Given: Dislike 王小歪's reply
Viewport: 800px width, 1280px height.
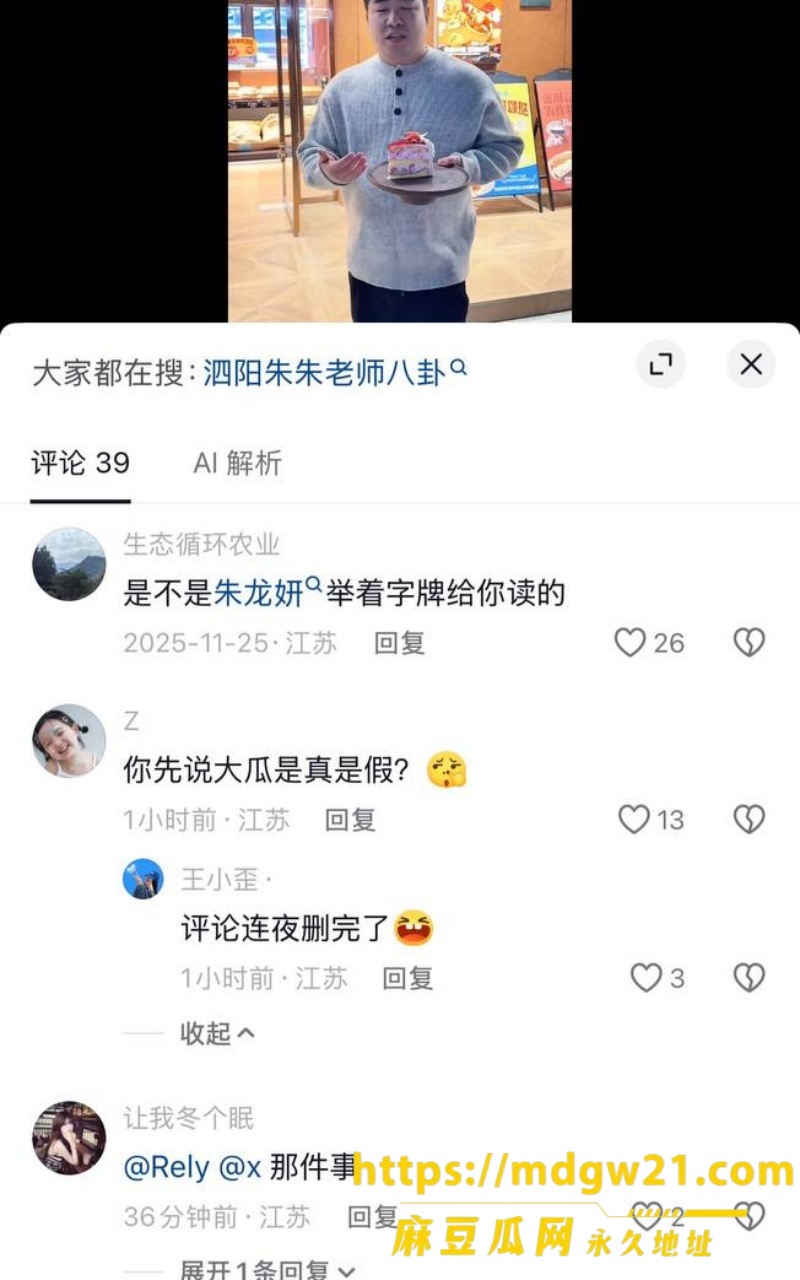Looking at the screenshot, I should tap(749, 977).
